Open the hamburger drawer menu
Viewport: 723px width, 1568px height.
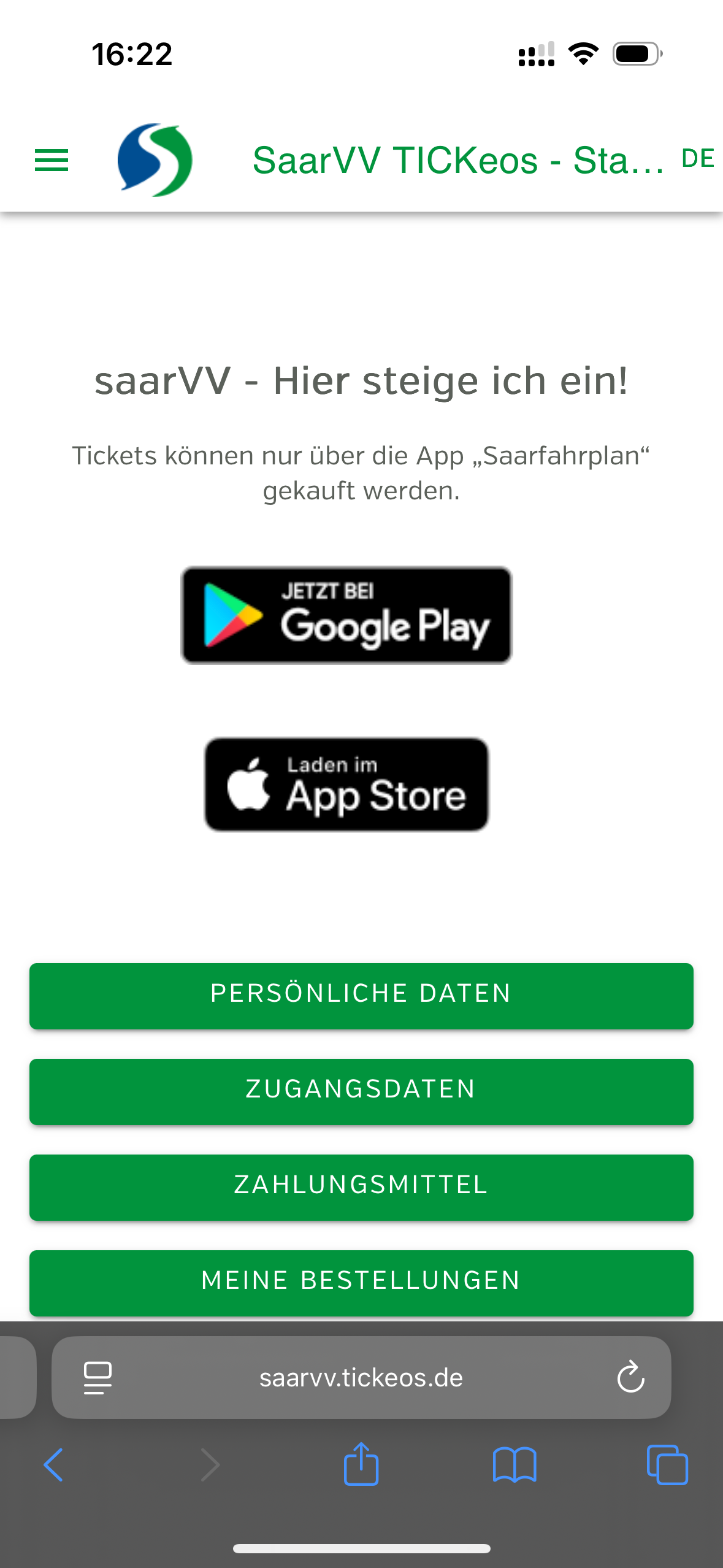tap(52, 160)
